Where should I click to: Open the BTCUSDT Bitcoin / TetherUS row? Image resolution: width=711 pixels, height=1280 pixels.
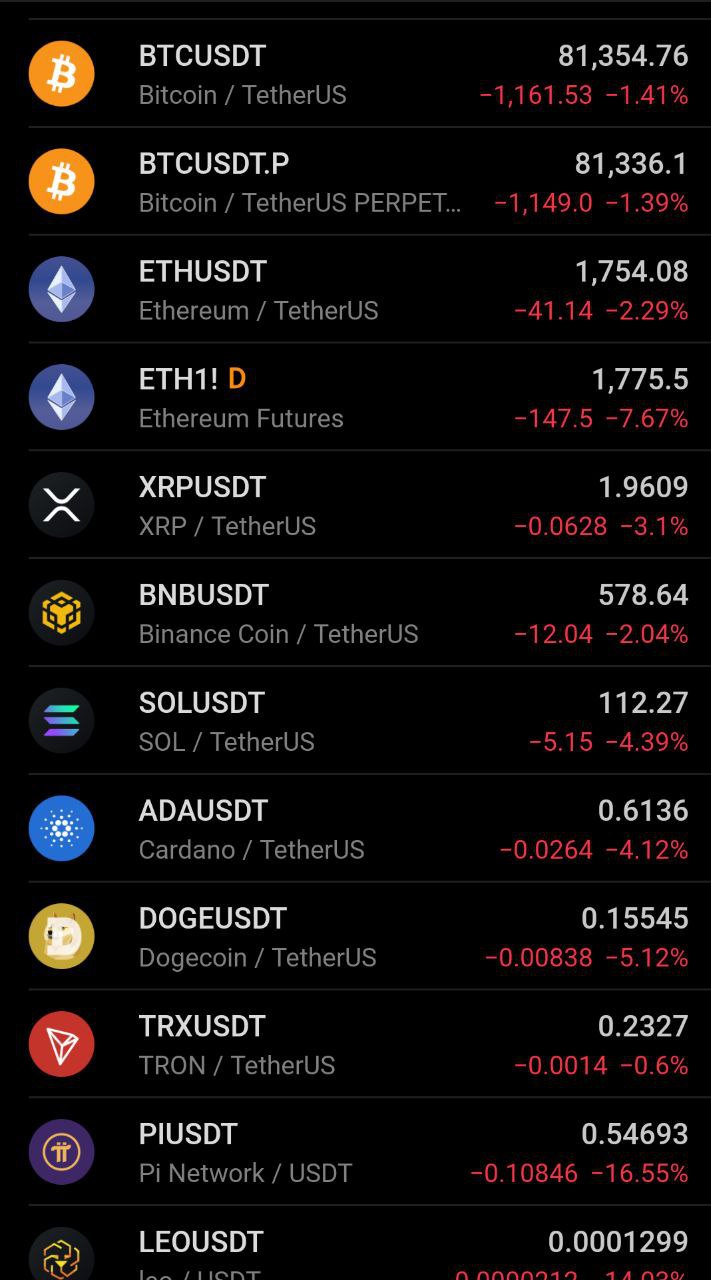[x=355, y=74]
